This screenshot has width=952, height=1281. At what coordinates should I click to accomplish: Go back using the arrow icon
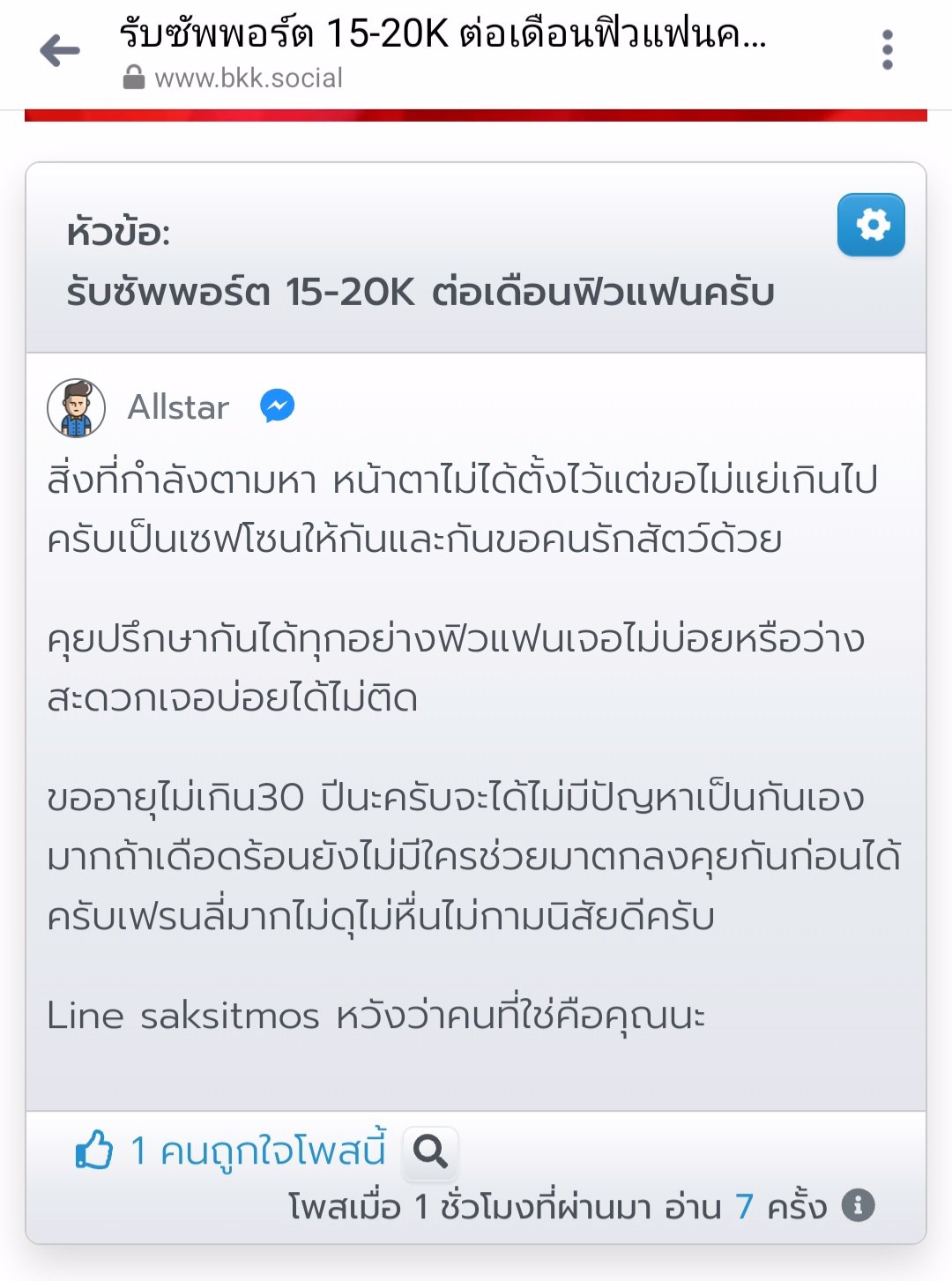[60, 50]
